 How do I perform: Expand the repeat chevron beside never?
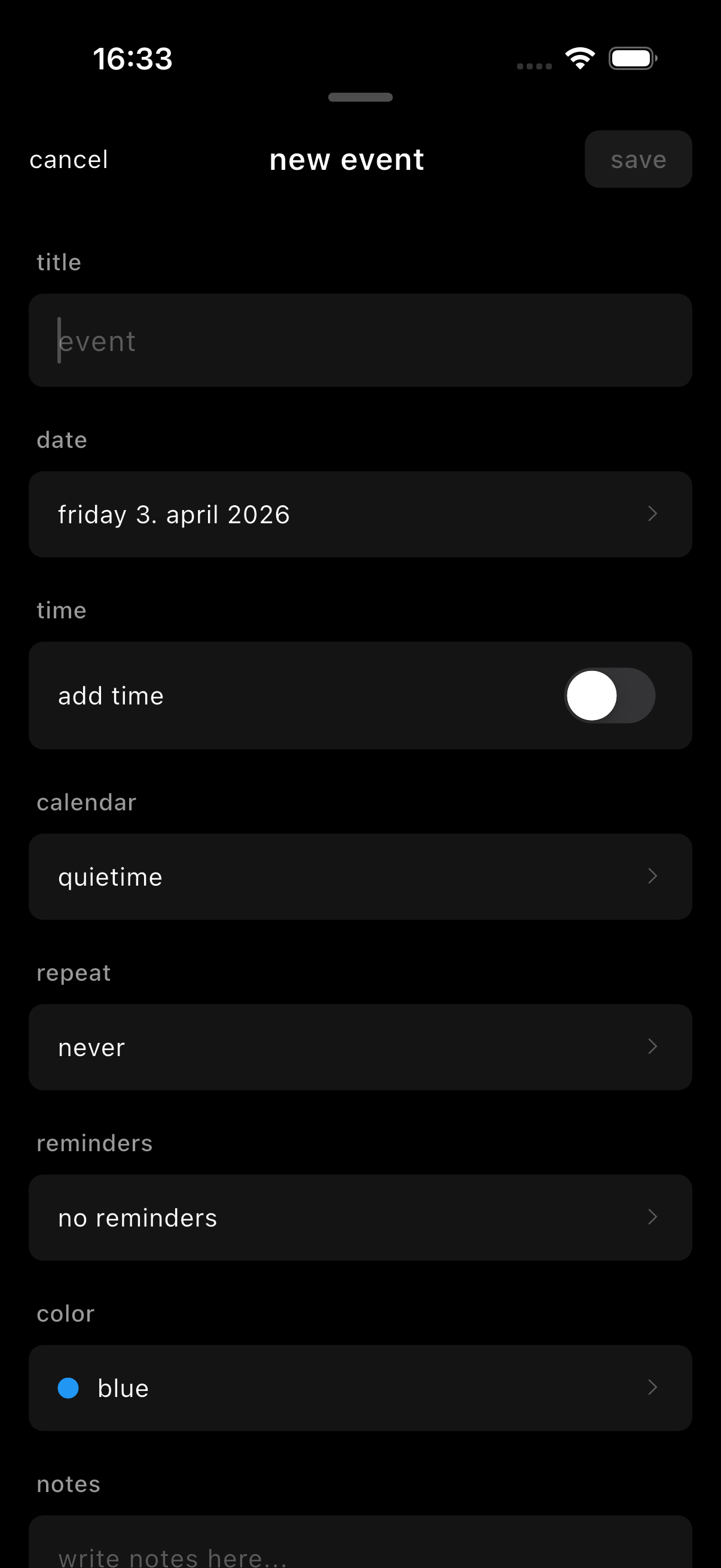(653, 1047)
